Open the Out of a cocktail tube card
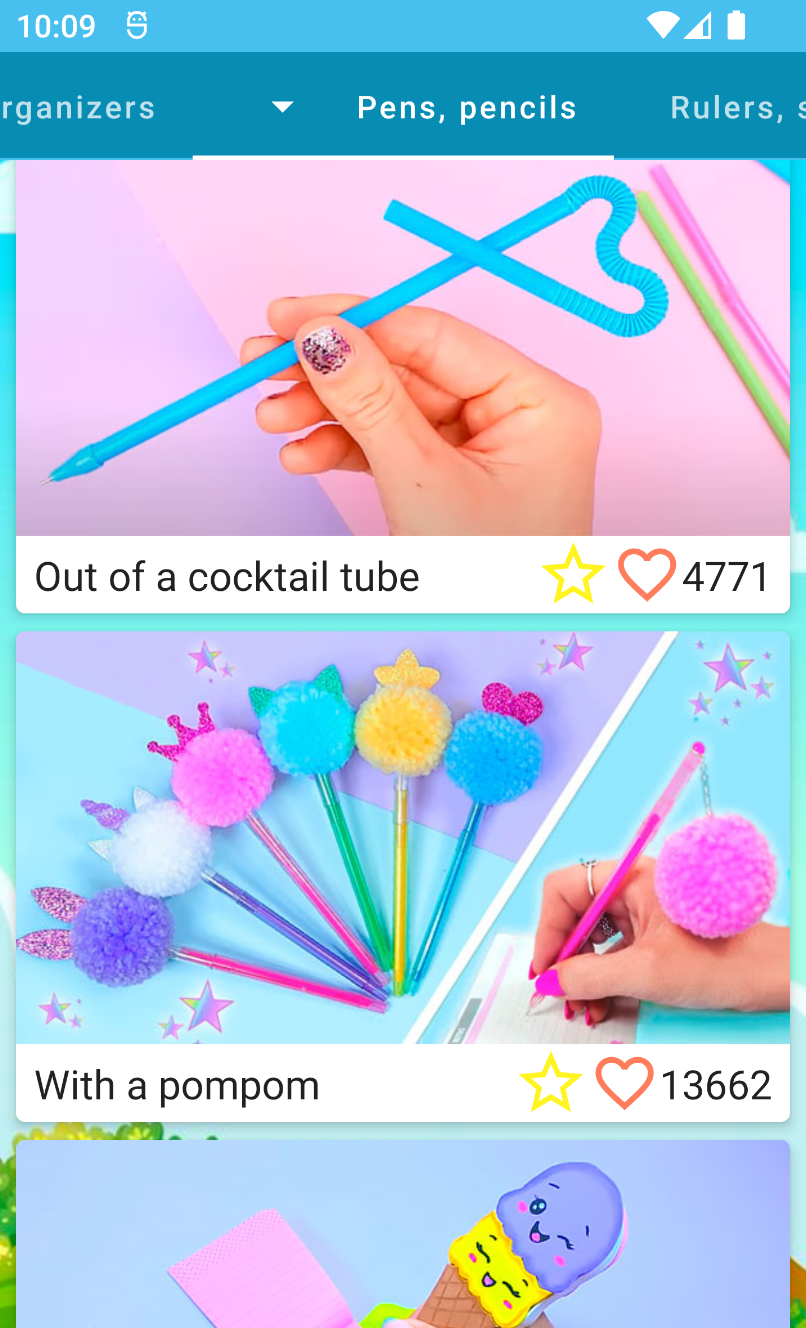The image size is (806, 1328). (x=402, y=350)
